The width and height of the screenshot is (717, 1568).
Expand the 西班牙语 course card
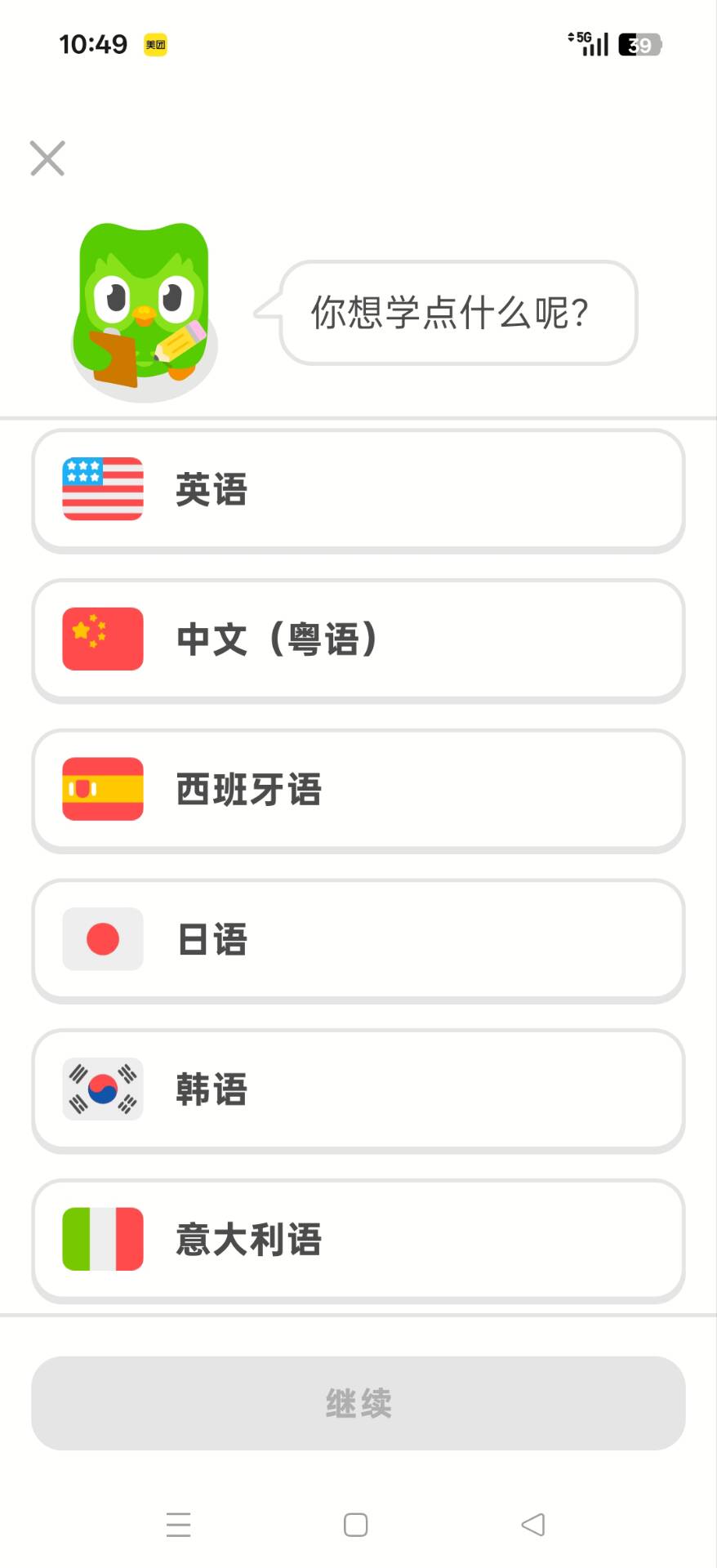coord(358,790)
